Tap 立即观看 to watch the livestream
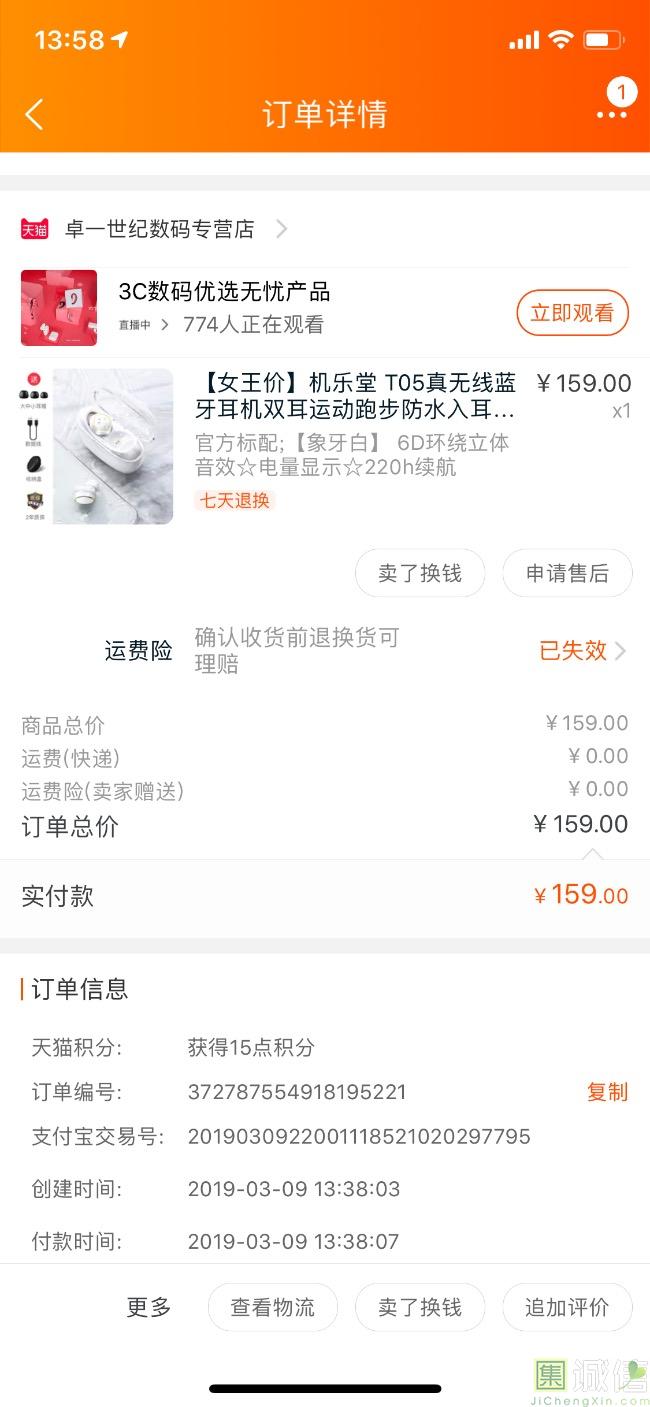This screenshot has width=650, height=1407. 572,313
